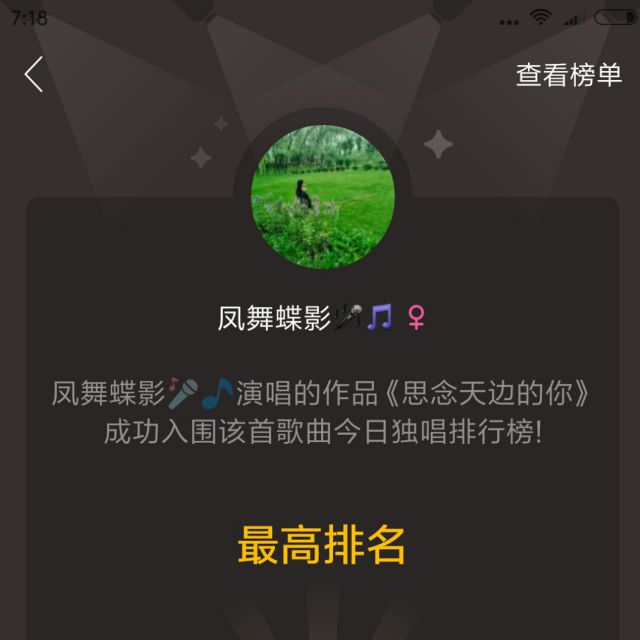This screenshot has width=640, height=640.
Task: Open 凤舞蝶影's profile picture
Action: point(322,197)
